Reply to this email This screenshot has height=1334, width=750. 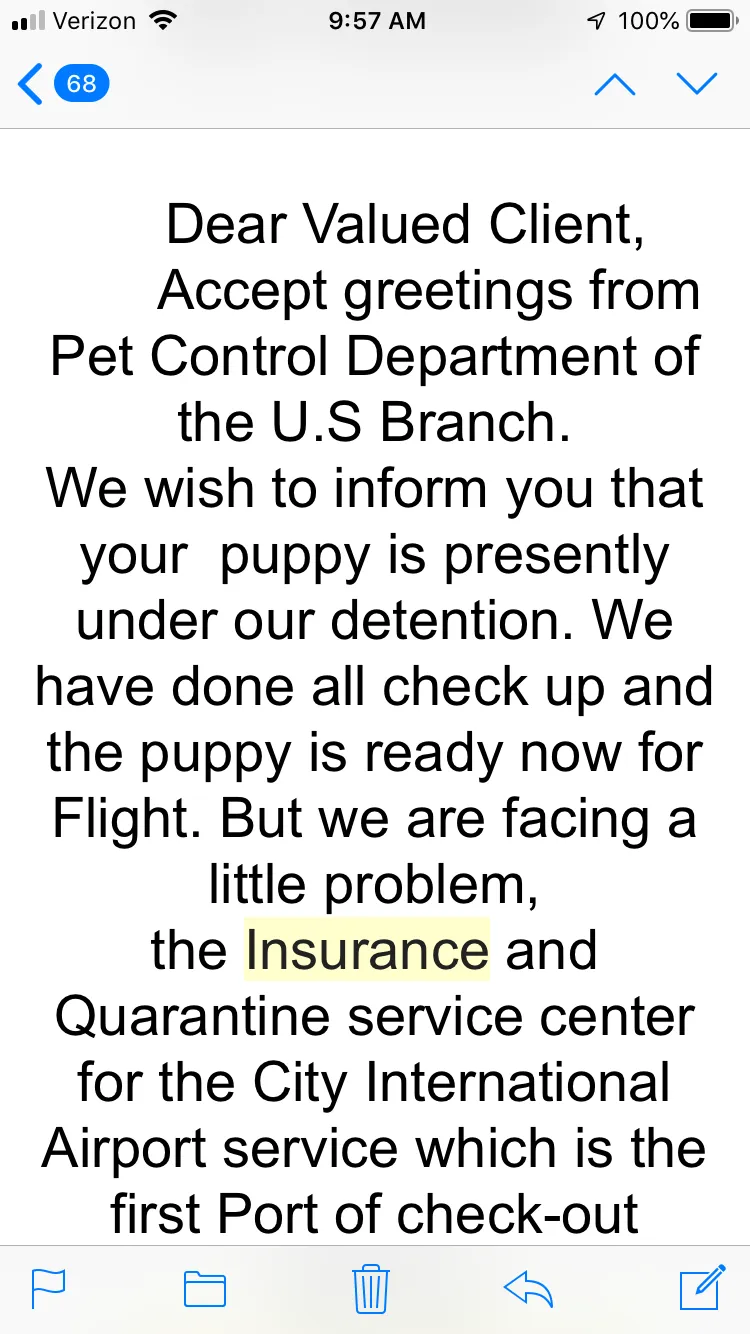[529, 1289]
